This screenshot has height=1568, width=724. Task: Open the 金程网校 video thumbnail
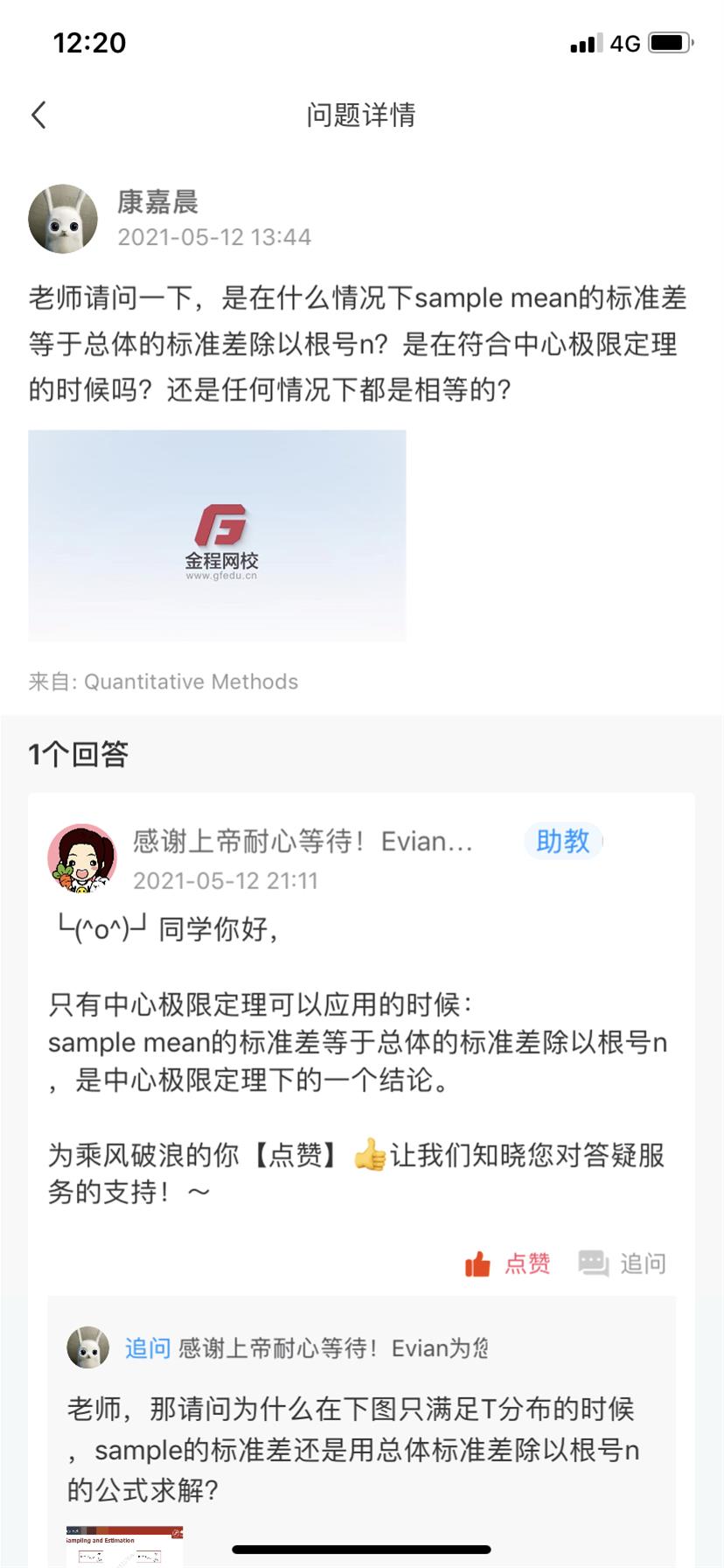tap(217, 535)
